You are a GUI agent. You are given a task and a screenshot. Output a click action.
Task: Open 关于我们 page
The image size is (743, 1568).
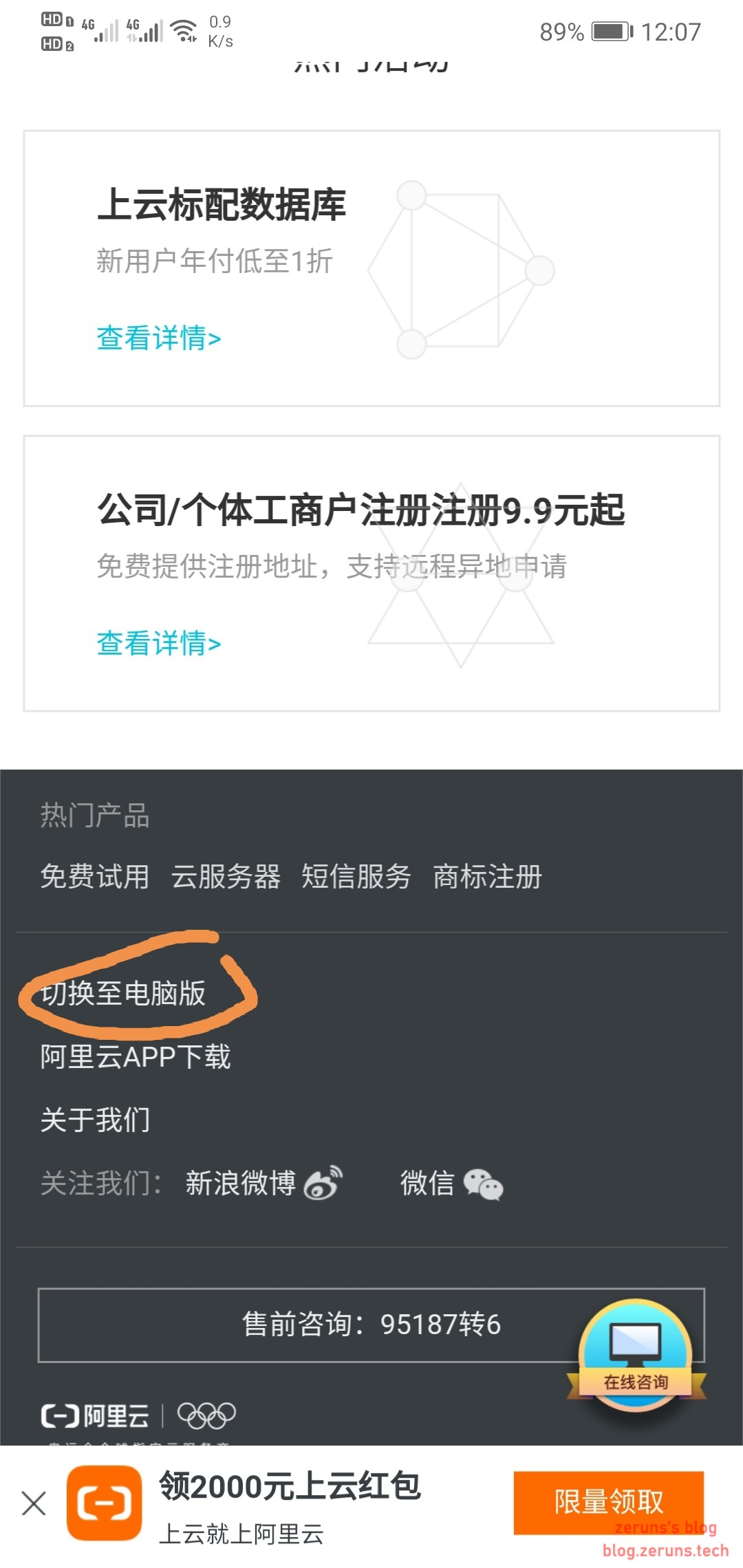[95, 1120]
